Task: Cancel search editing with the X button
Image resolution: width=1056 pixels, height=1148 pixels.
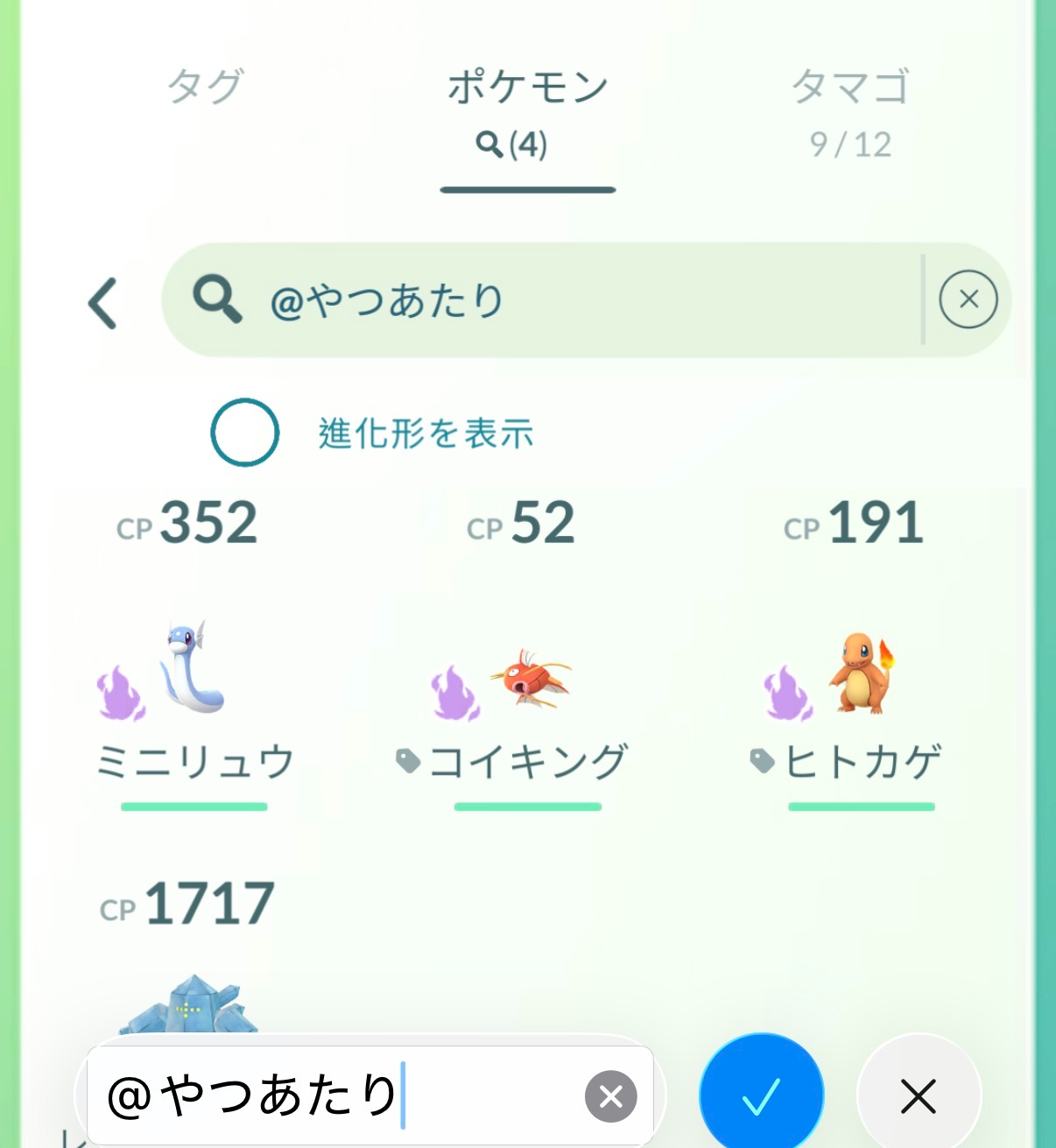Action: point(918,1096)
